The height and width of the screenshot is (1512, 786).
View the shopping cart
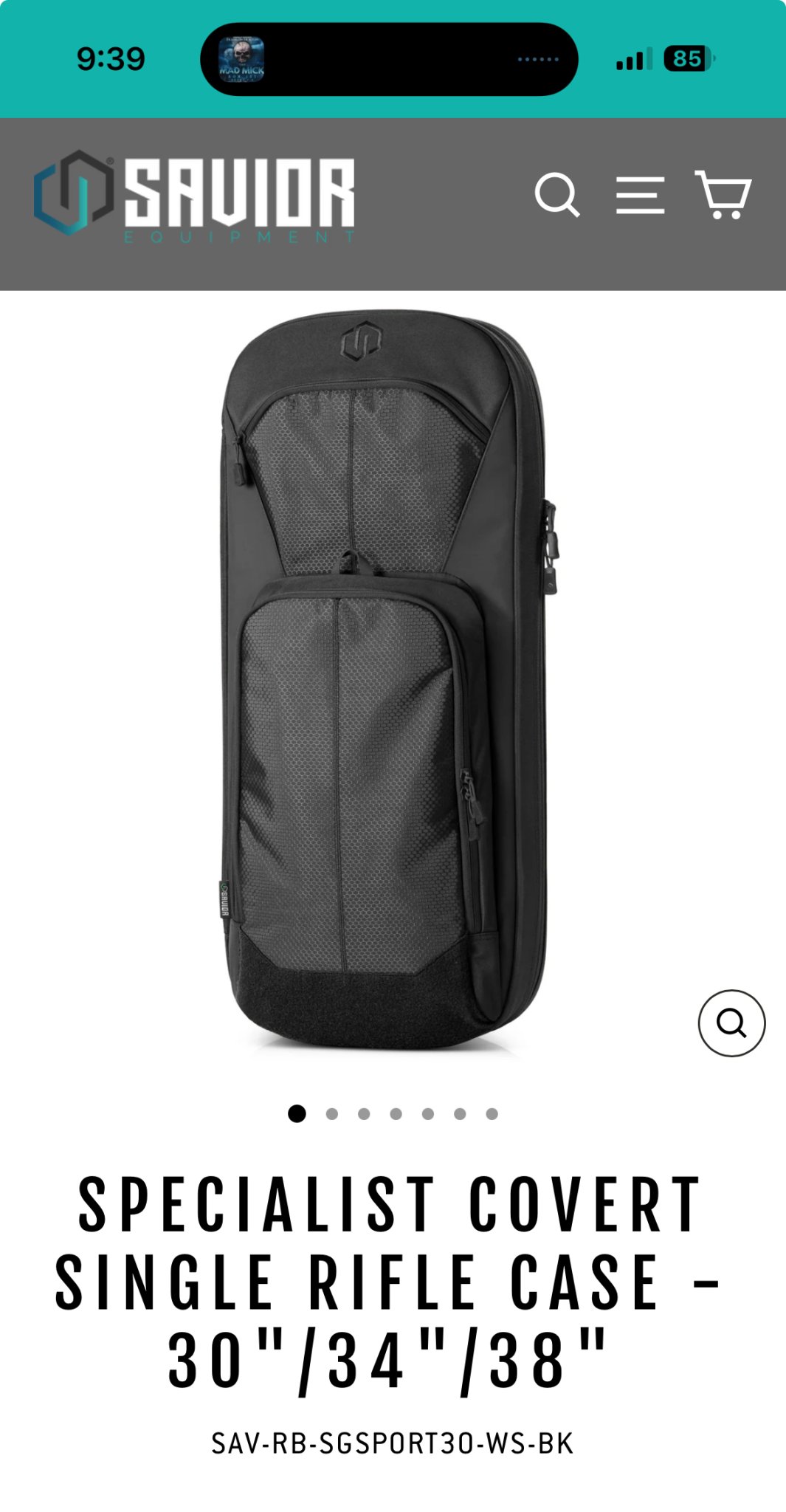pyautogui.click(x=723, y=196)
